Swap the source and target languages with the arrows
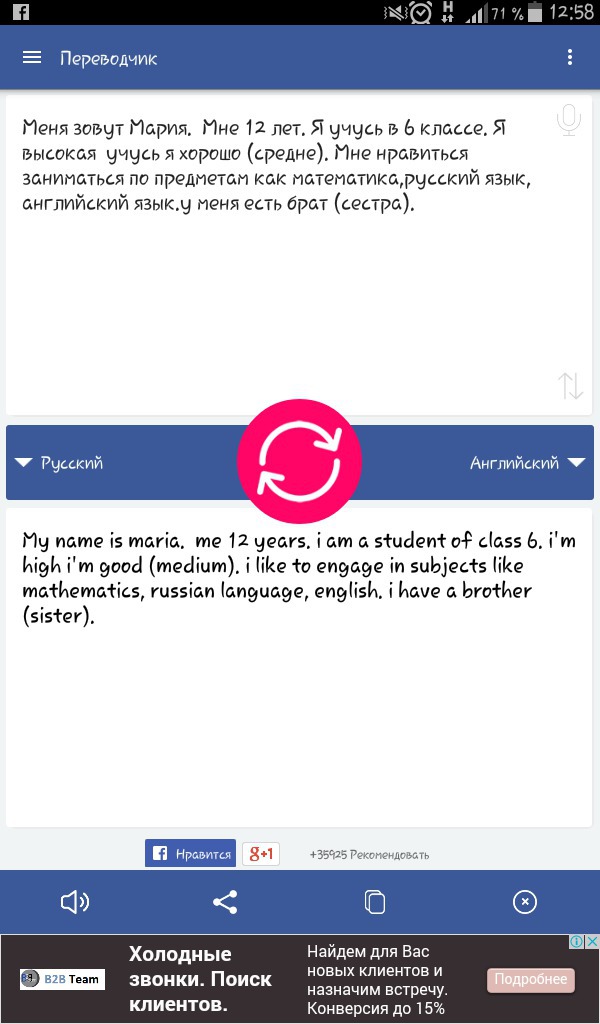The height and width of the screenshot is (1024, 600). (570, 386)
